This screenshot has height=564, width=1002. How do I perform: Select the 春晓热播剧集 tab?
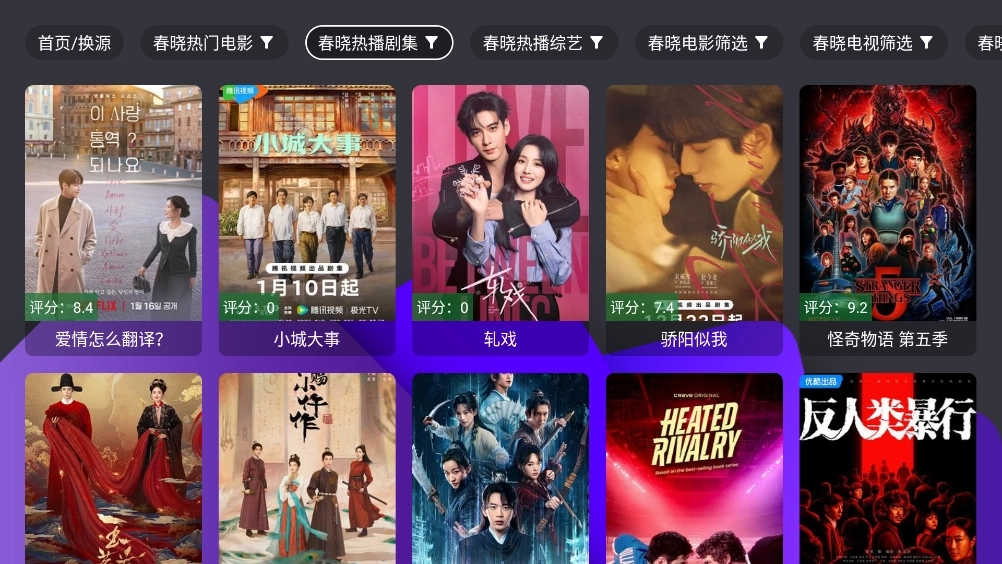(378, 43)
